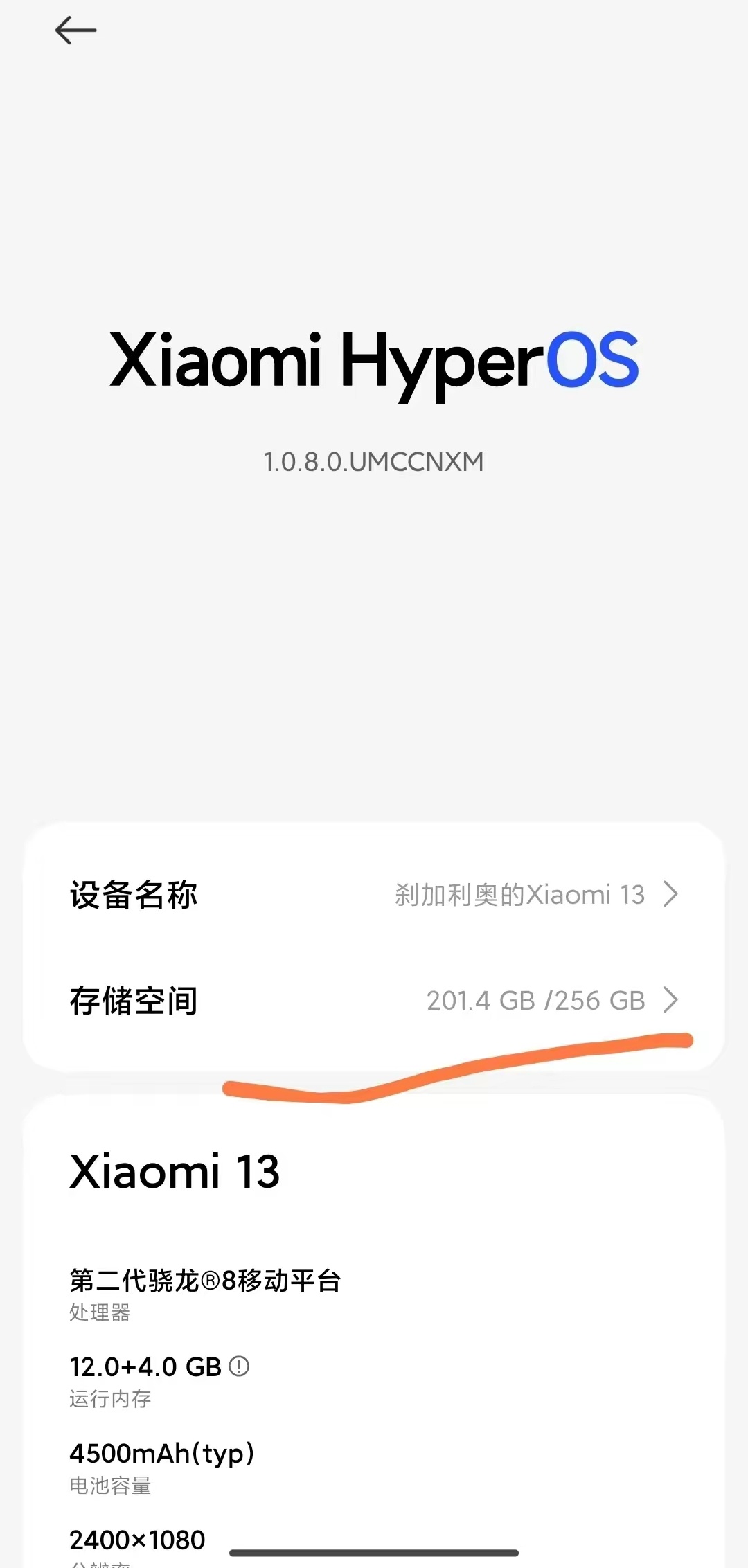Go back using the top-left arrow
This screenshot has width=748, height=1568.
(x=75, y=30)
